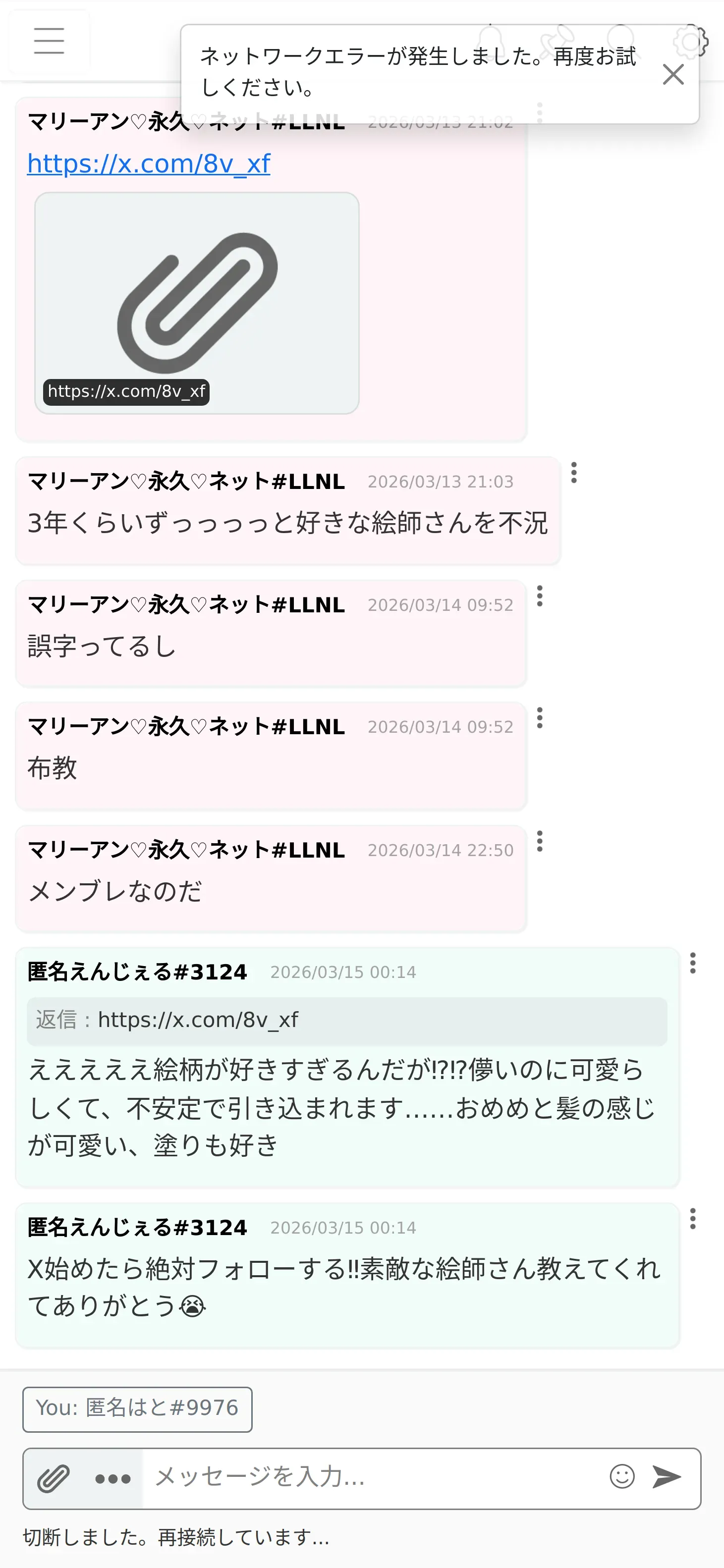Open the https://x.com/8v_xf link
The image size is (724, 1568).
[149, 163]
